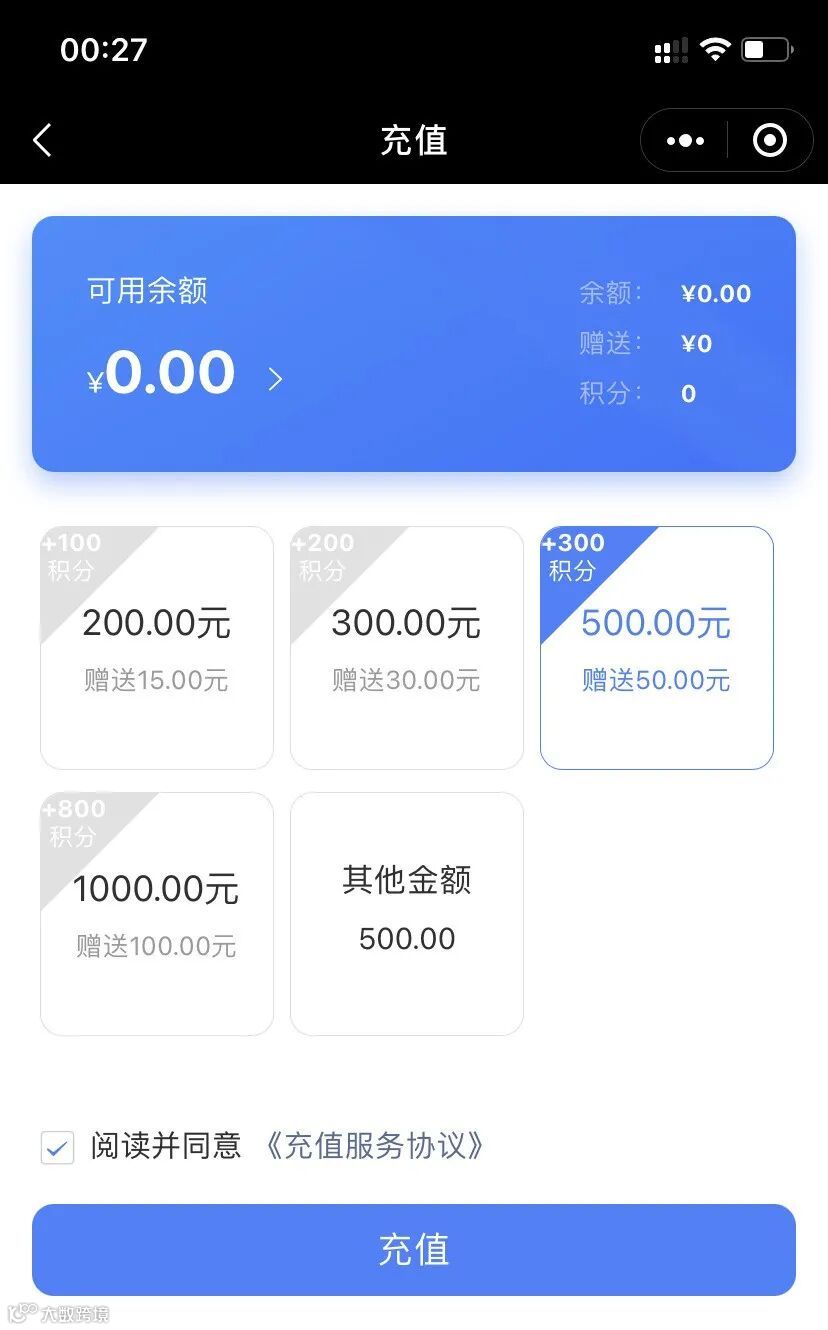Open the 《充值服务协议》 link
The image size is (828, 1330).
click(x=374, y=1145)
